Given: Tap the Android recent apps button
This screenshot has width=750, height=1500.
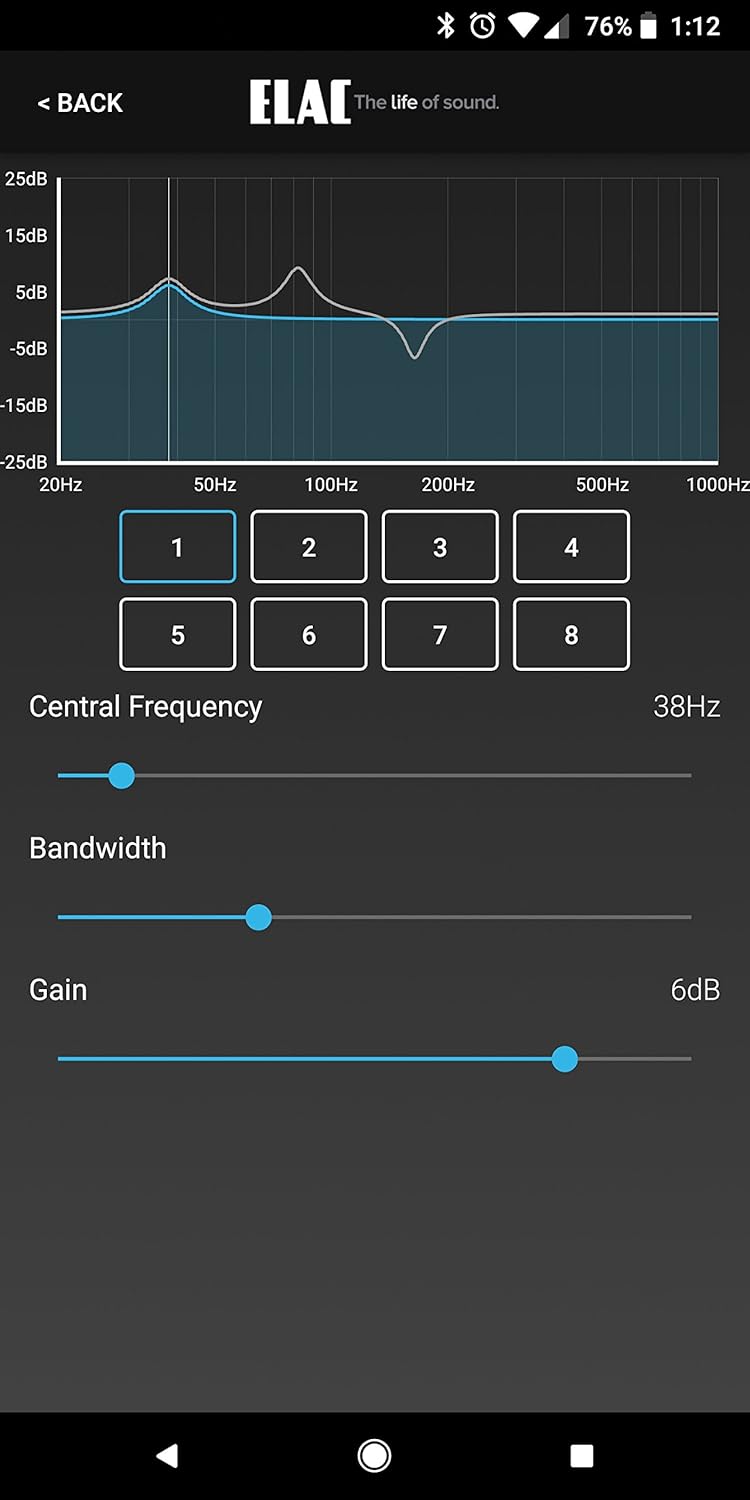Looking at the screenshot, I should click(581, 1456).
